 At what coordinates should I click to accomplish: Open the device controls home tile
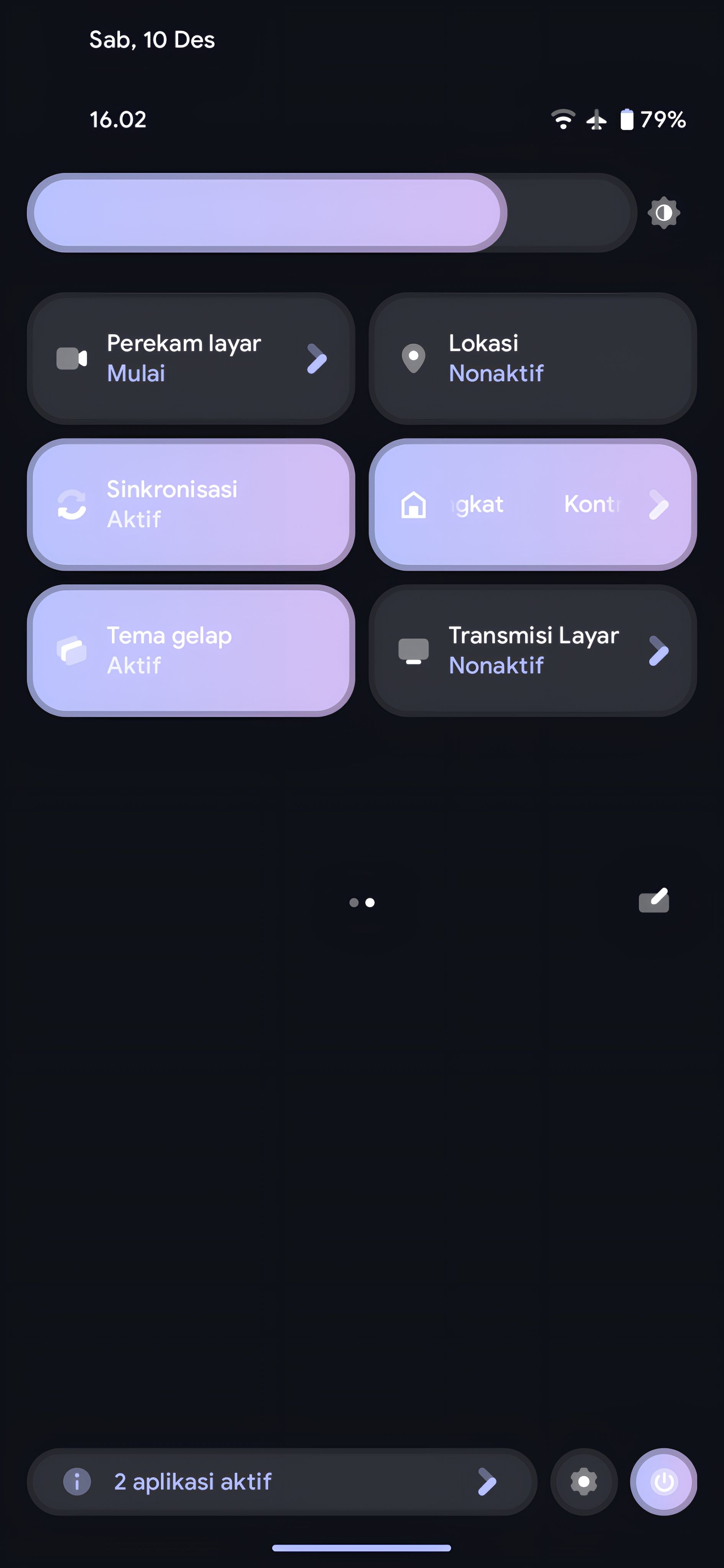tap(532, 505)
